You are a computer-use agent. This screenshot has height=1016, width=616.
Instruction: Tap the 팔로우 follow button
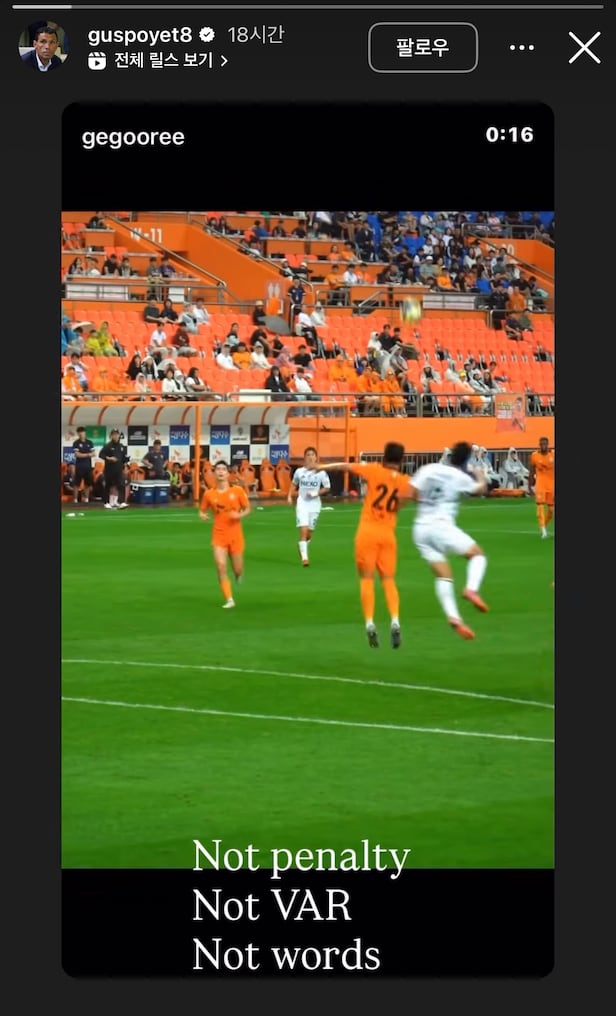click(423, 47)
